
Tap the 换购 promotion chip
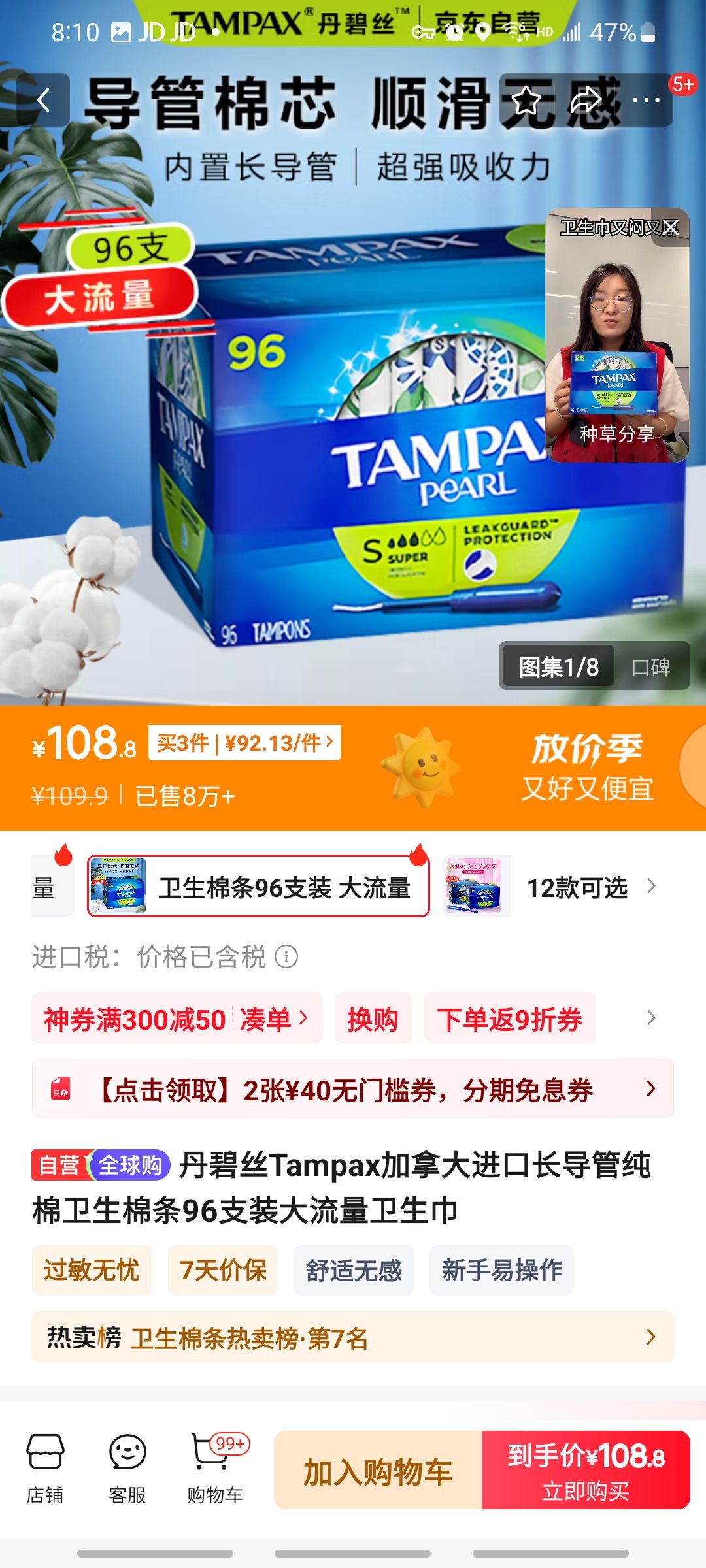tap(373, 1019)
